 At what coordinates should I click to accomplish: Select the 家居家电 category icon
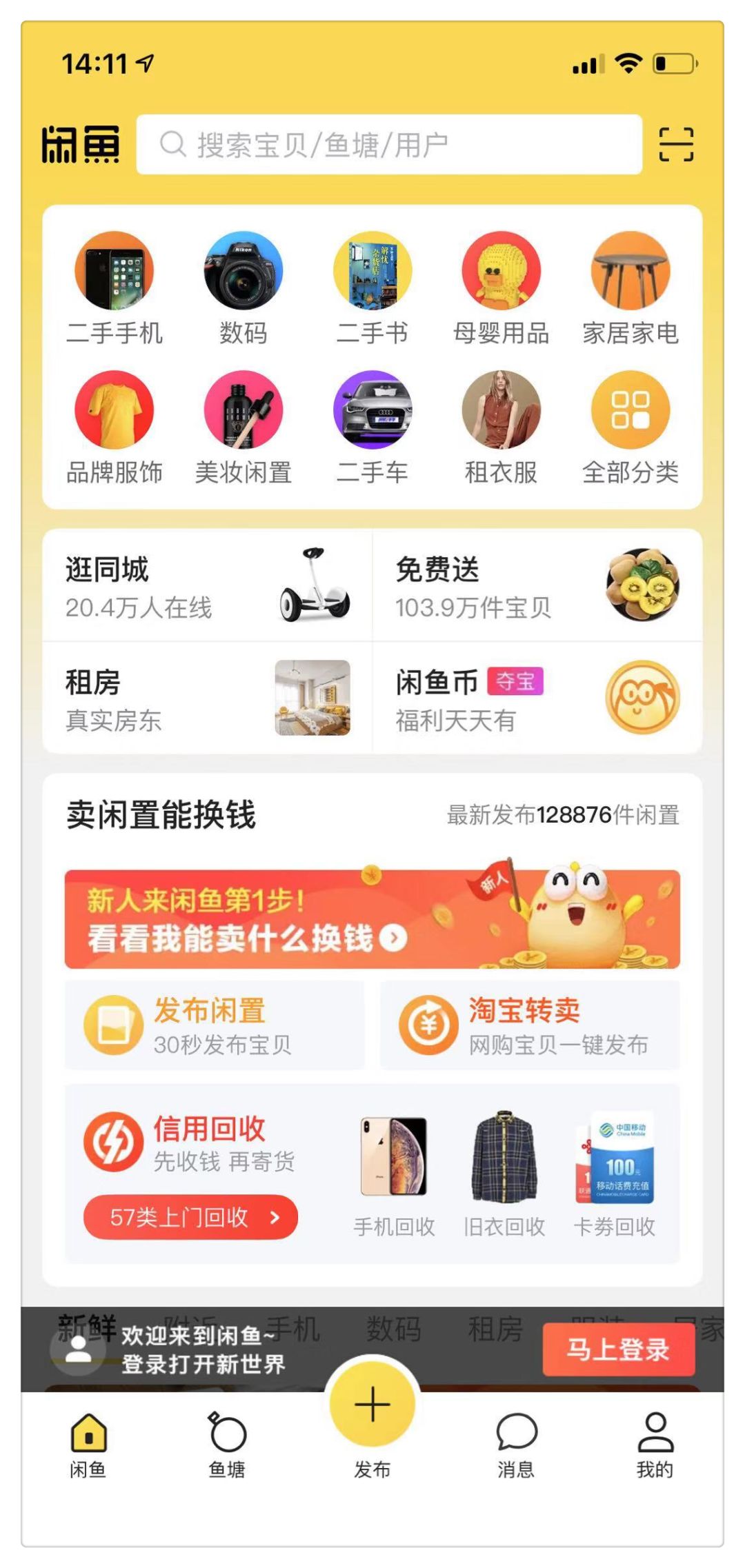point(630,271)
